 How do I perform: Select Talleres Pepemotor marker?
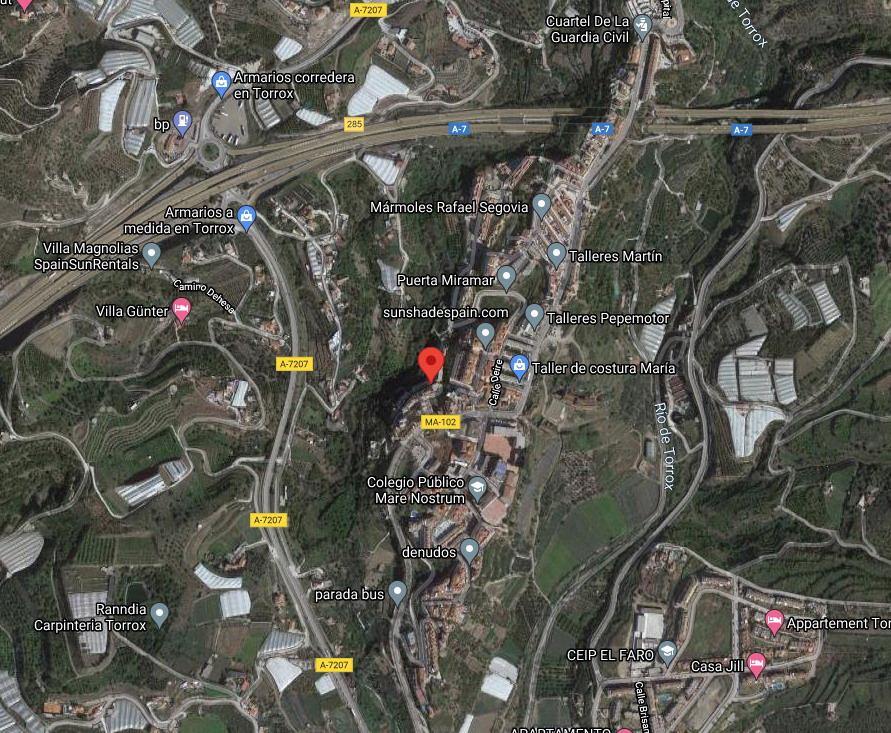click(534, 315)
